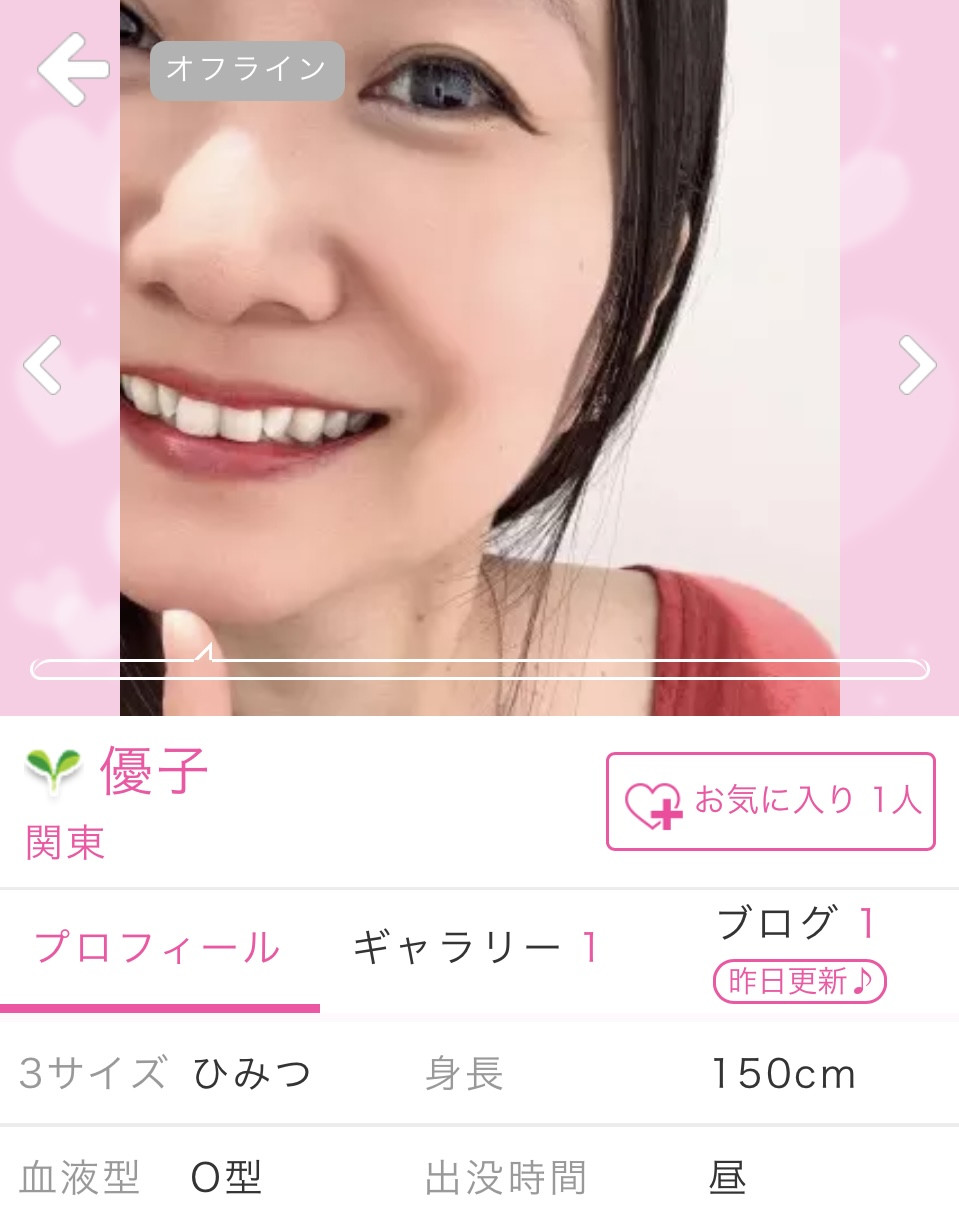Toggle favorite status for 優子
959x1222 pixels.
pyautogui.click(x=770, y=800)
